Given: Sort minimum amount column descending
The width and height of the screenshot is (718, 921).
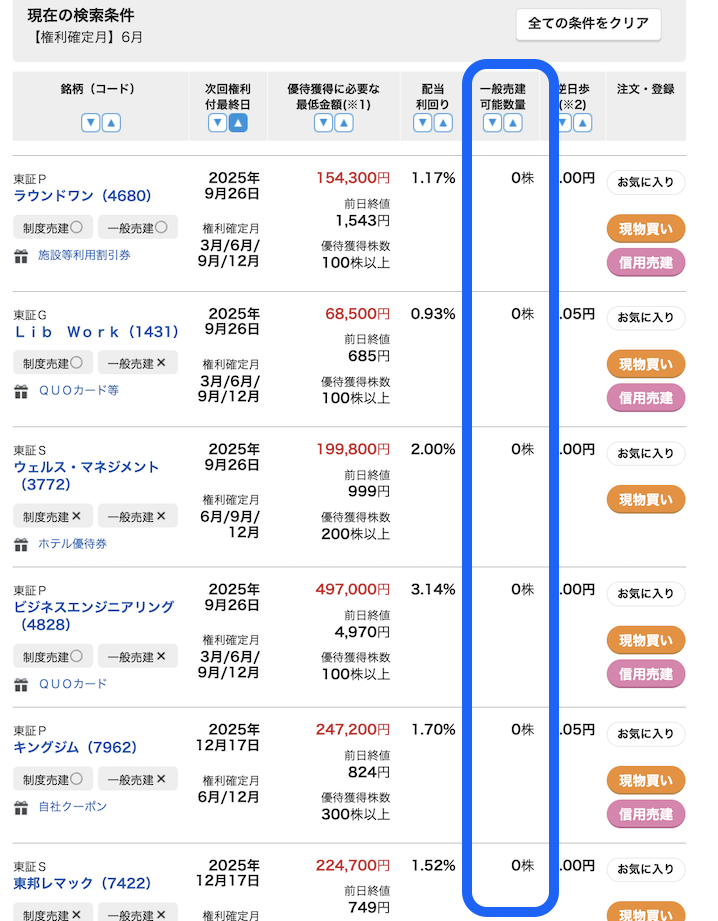Looking at the screenshot, I should coord(322,123).
